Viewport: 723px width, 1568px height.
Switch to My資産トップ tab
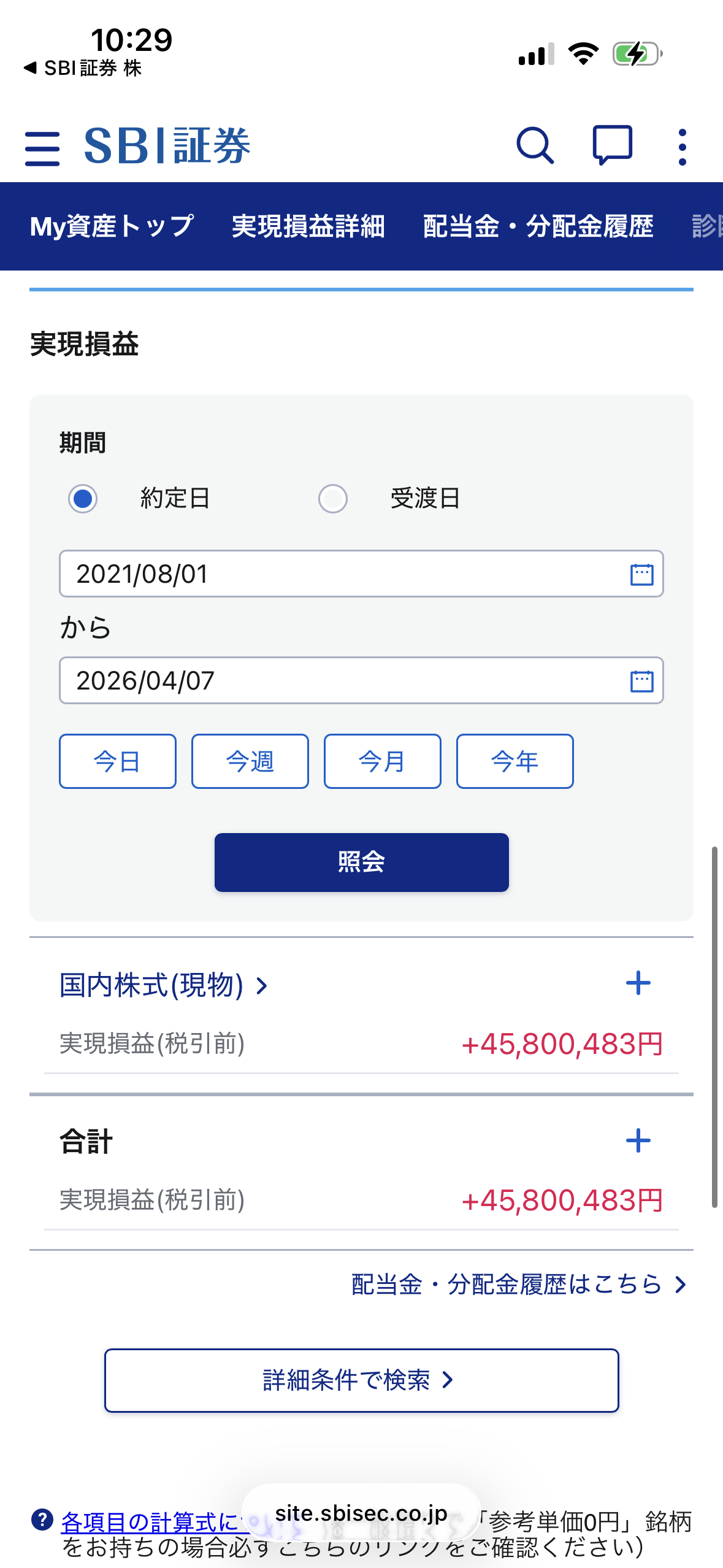pos(112,226)
